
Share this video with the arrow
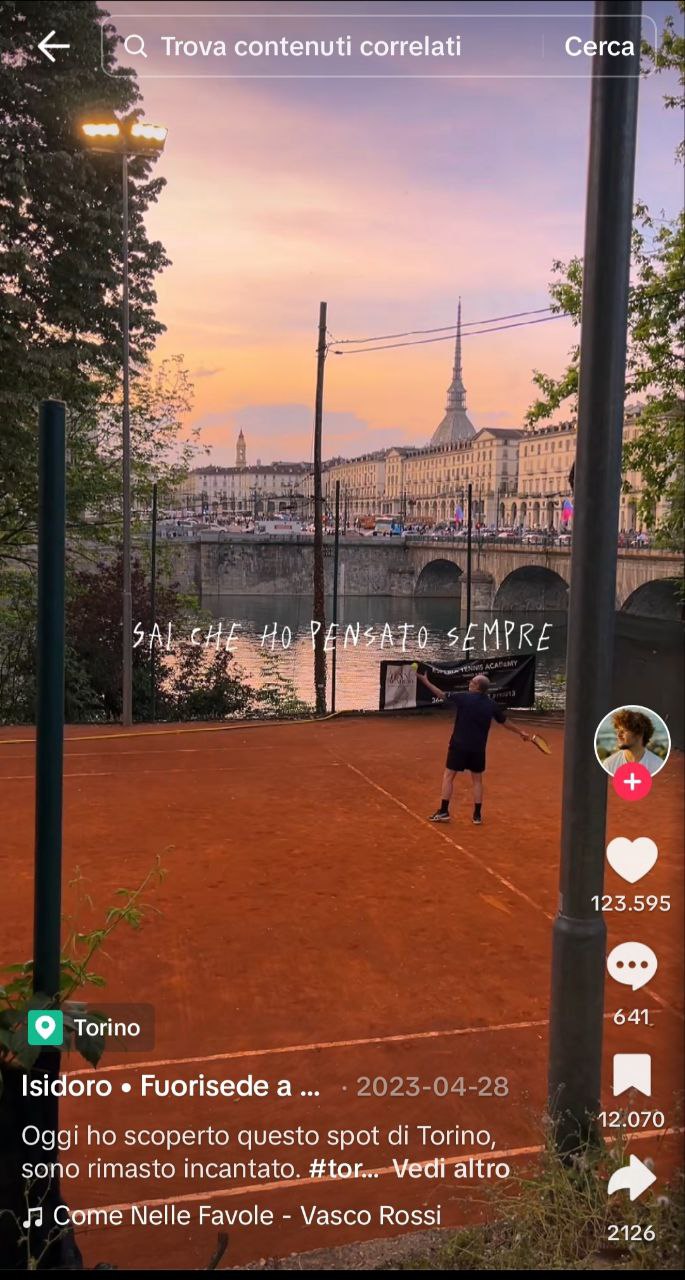point(632,1180)
